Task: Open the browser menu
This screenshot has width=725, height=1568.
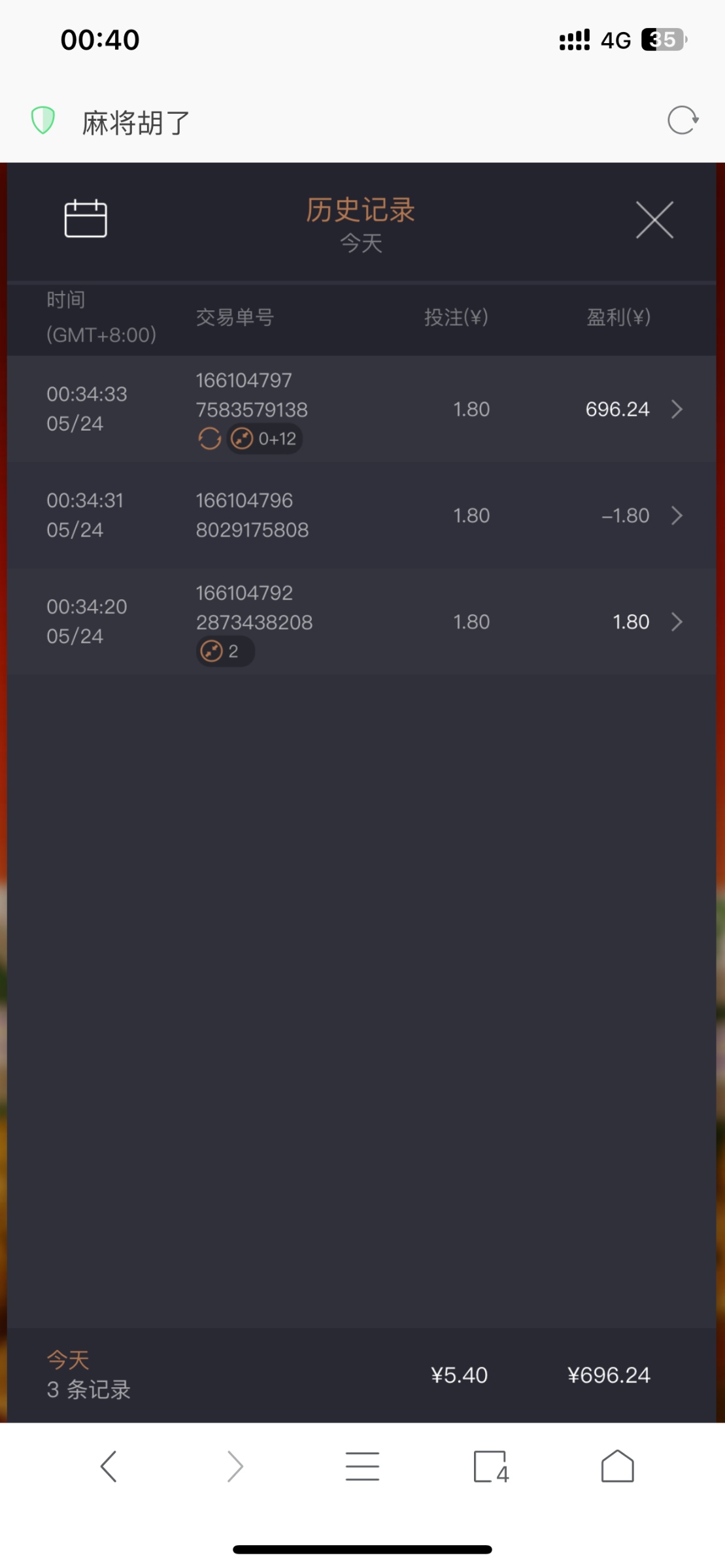Action: [x=362, y=1467]
